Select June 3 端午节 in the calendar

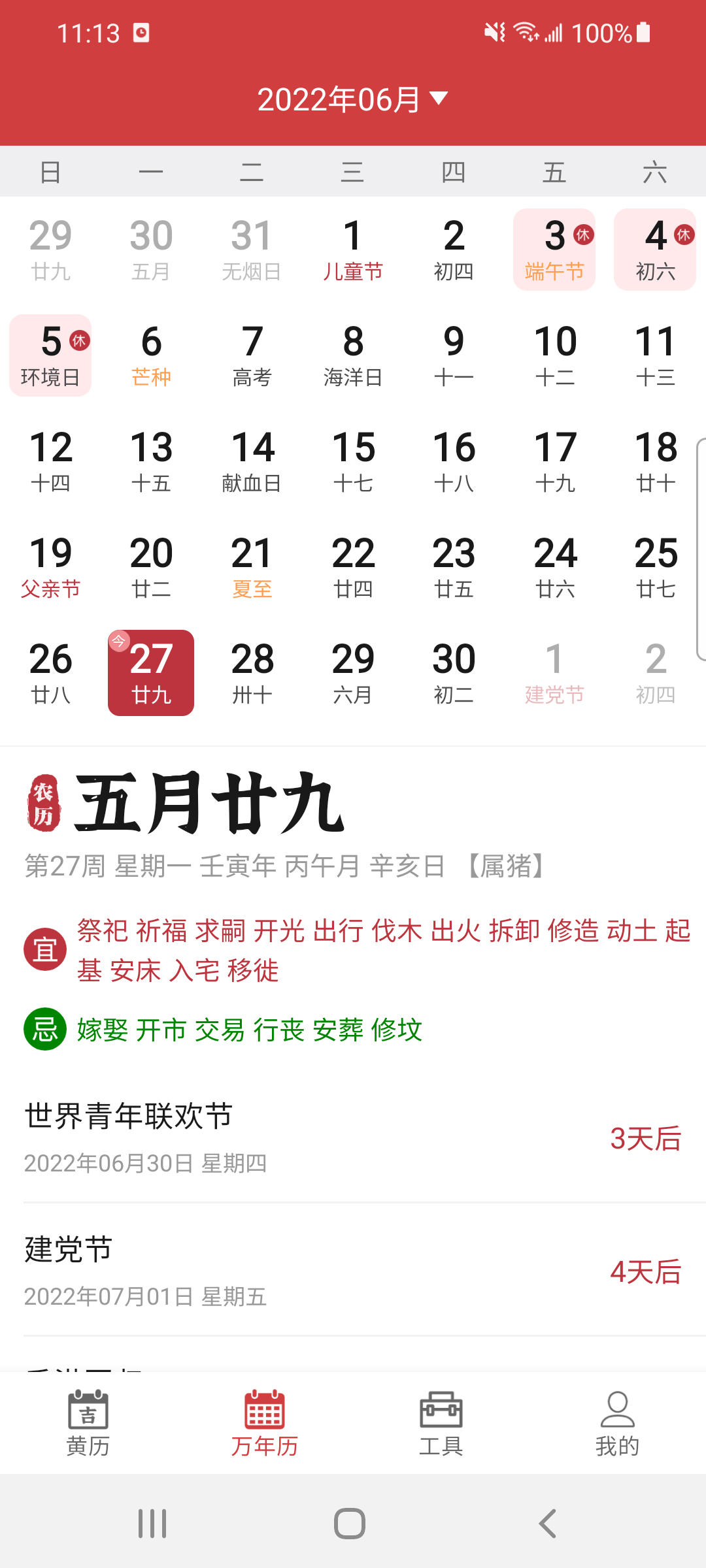coord(554,250)
